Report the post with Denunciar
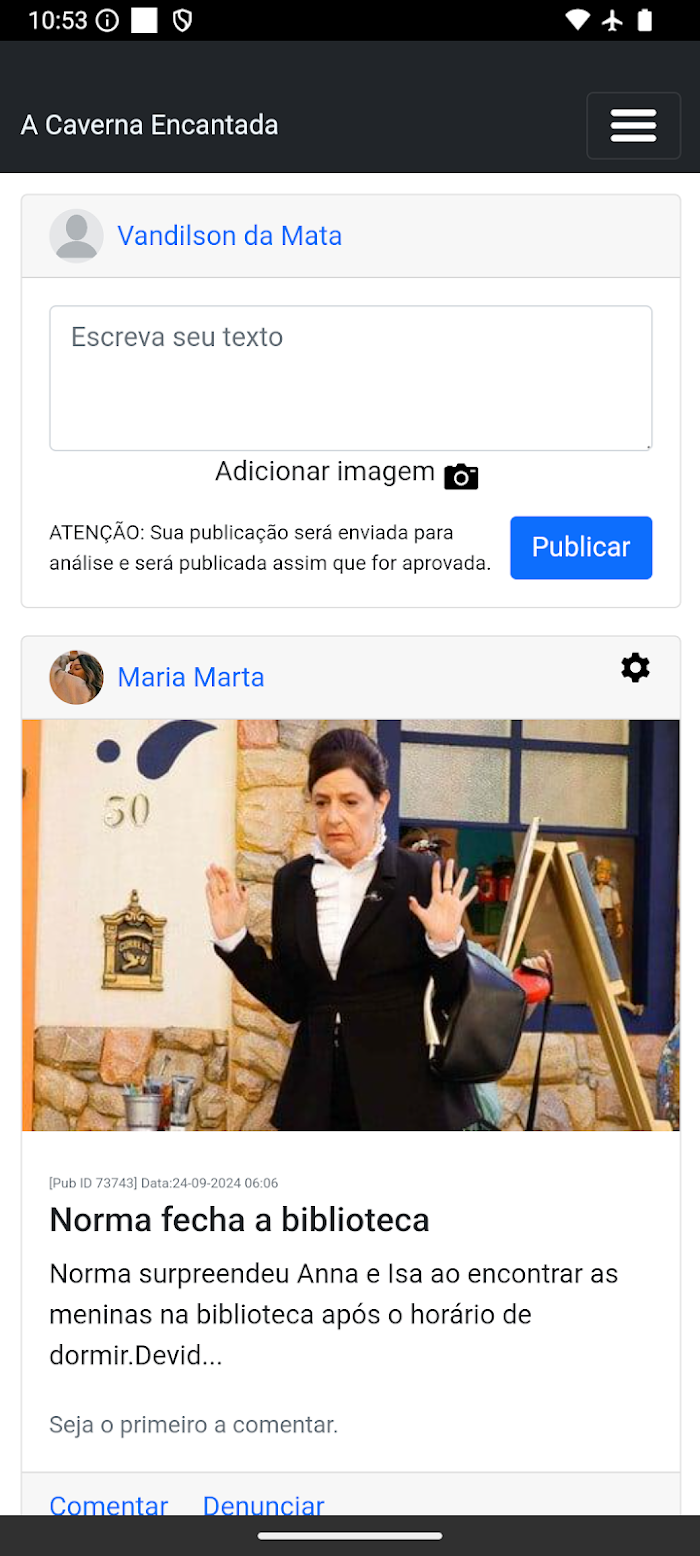 click(x=264, y=1504)
